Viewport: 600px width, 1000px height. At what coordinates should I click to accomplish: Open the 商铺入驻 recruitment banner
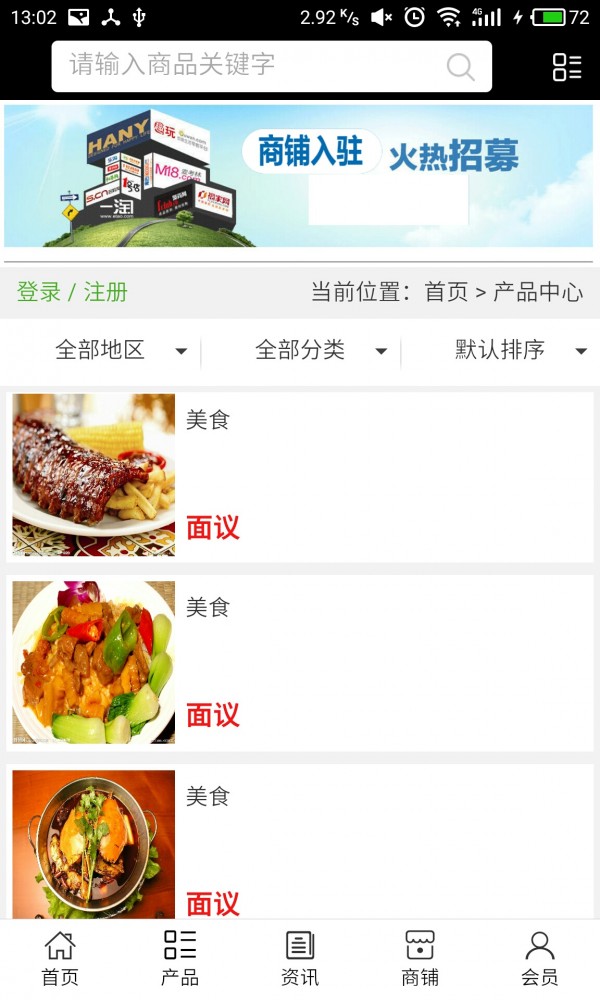(x=299, y=176)
